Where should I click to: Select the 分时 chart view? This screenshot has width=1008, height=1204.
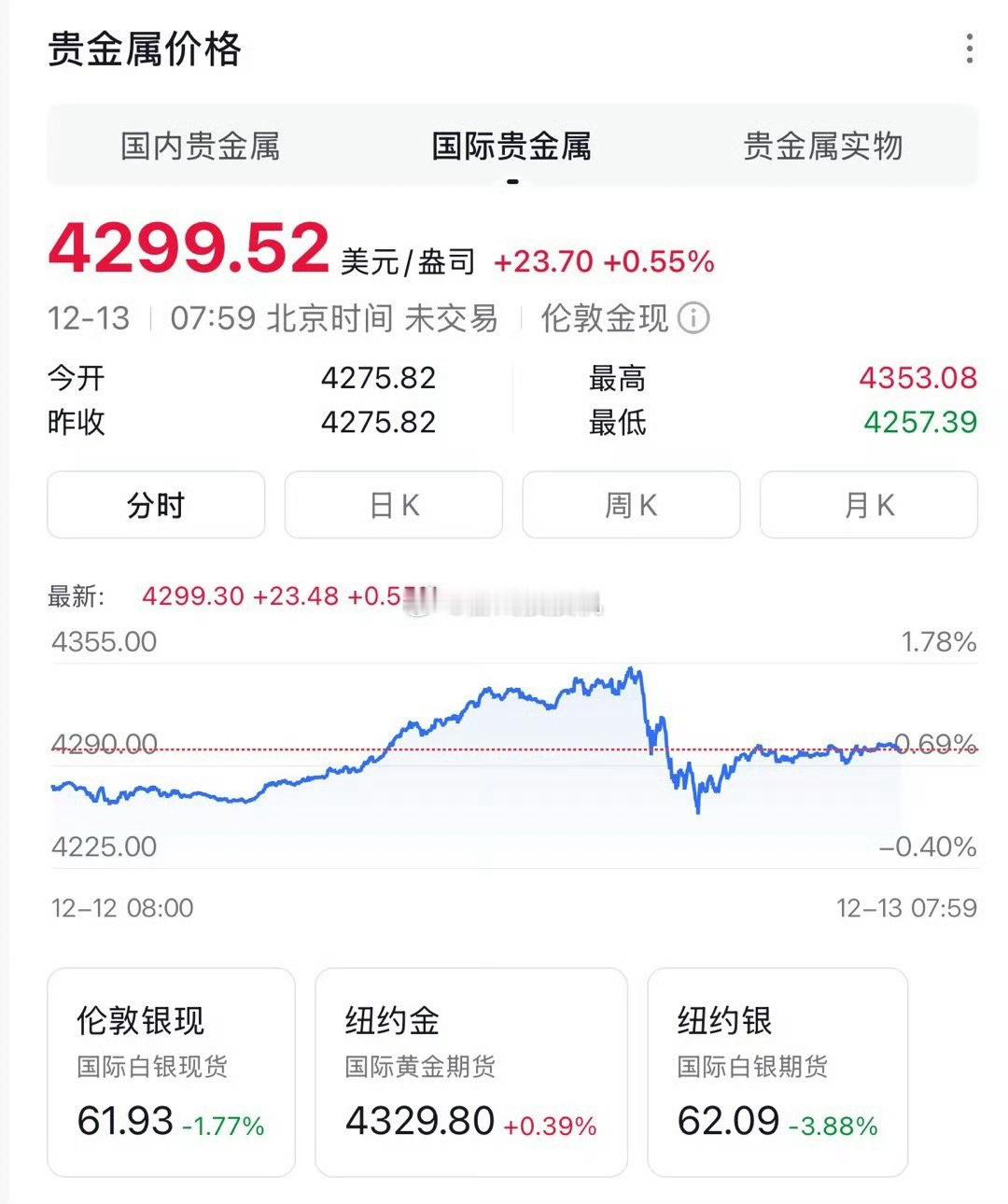click(x=155, y=505)
